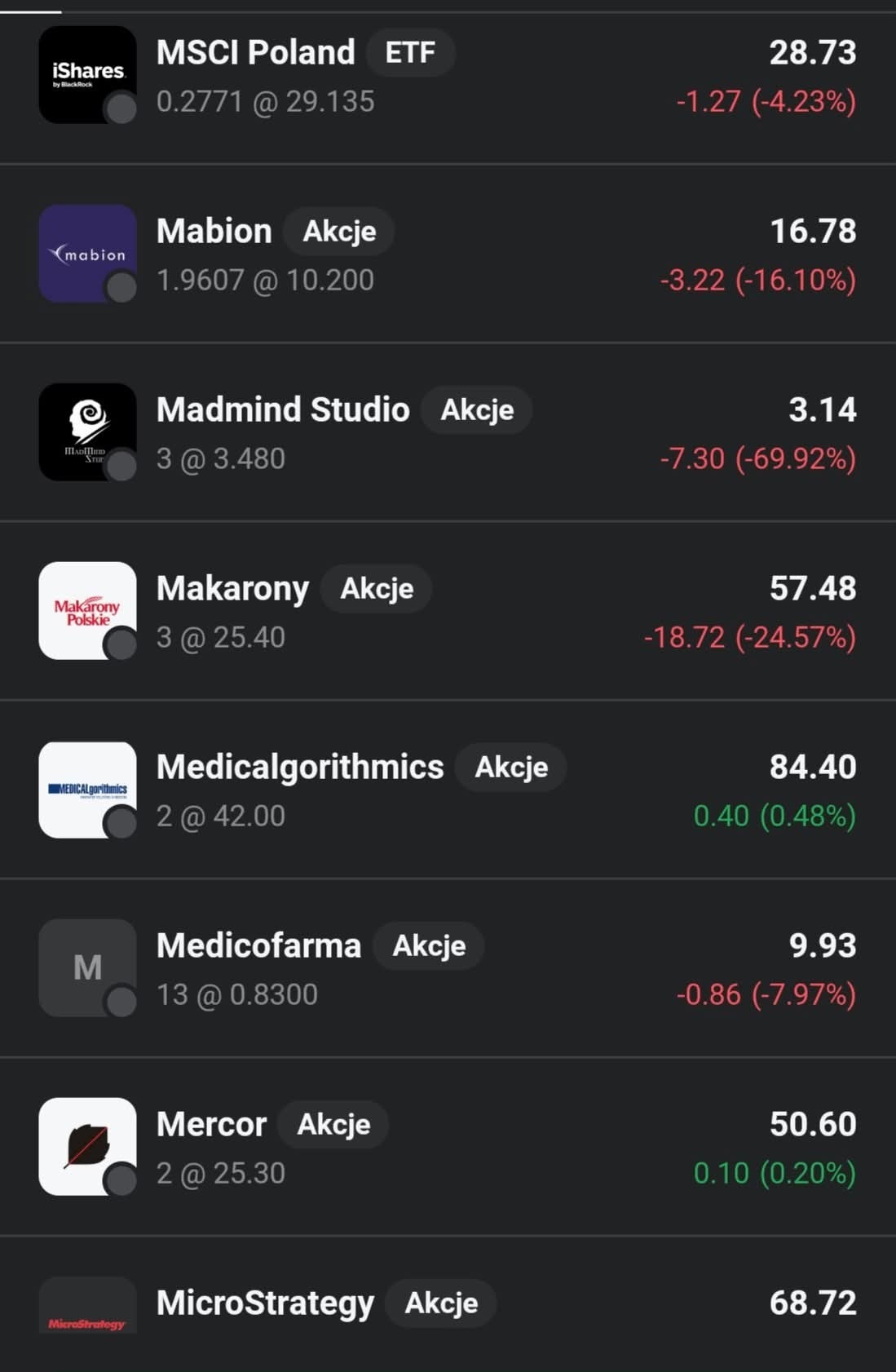
Task: View Madmind Studio holding details
Action: point(448,433)
